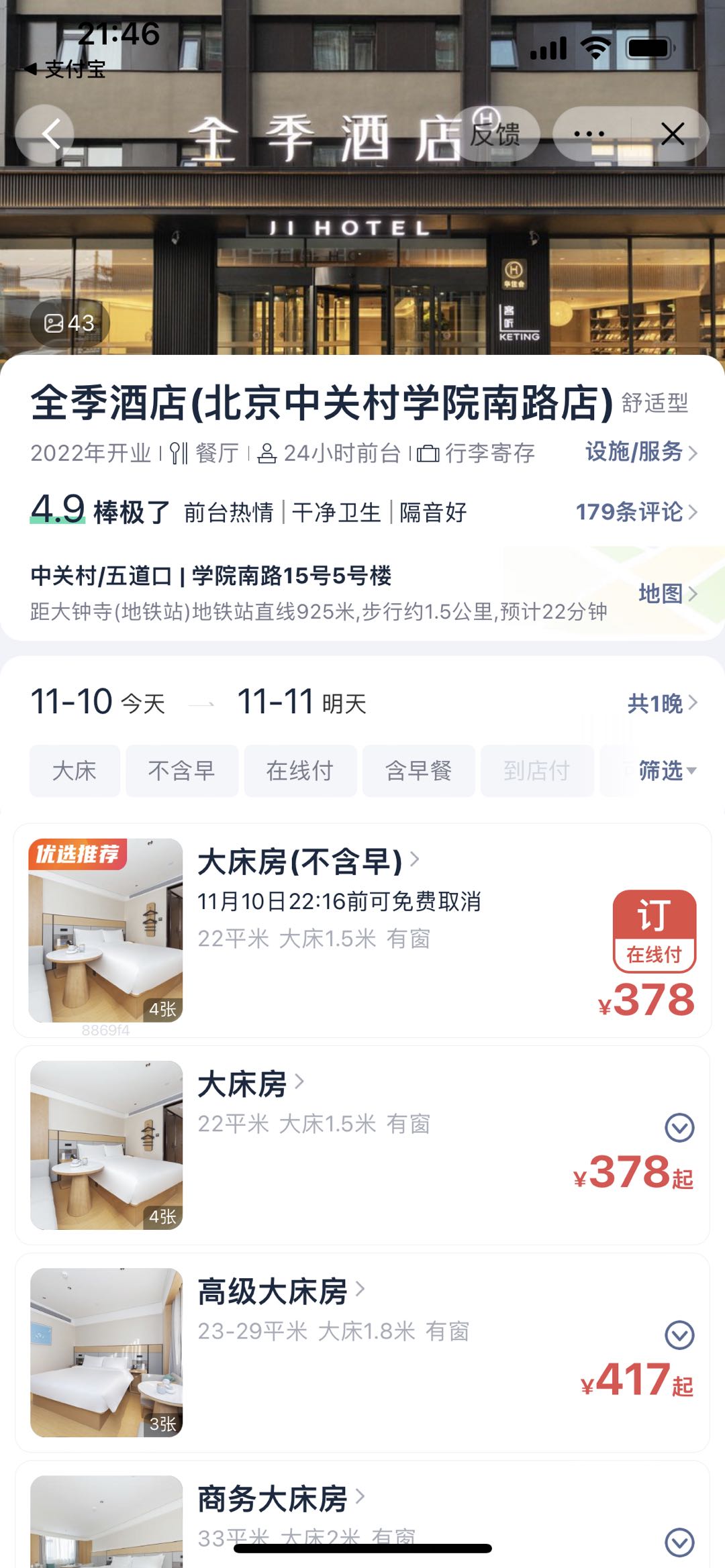The width and height of the screenshot is (725, 1568).
Task: View the 43 hotel photos
Action: pos(70,323)
